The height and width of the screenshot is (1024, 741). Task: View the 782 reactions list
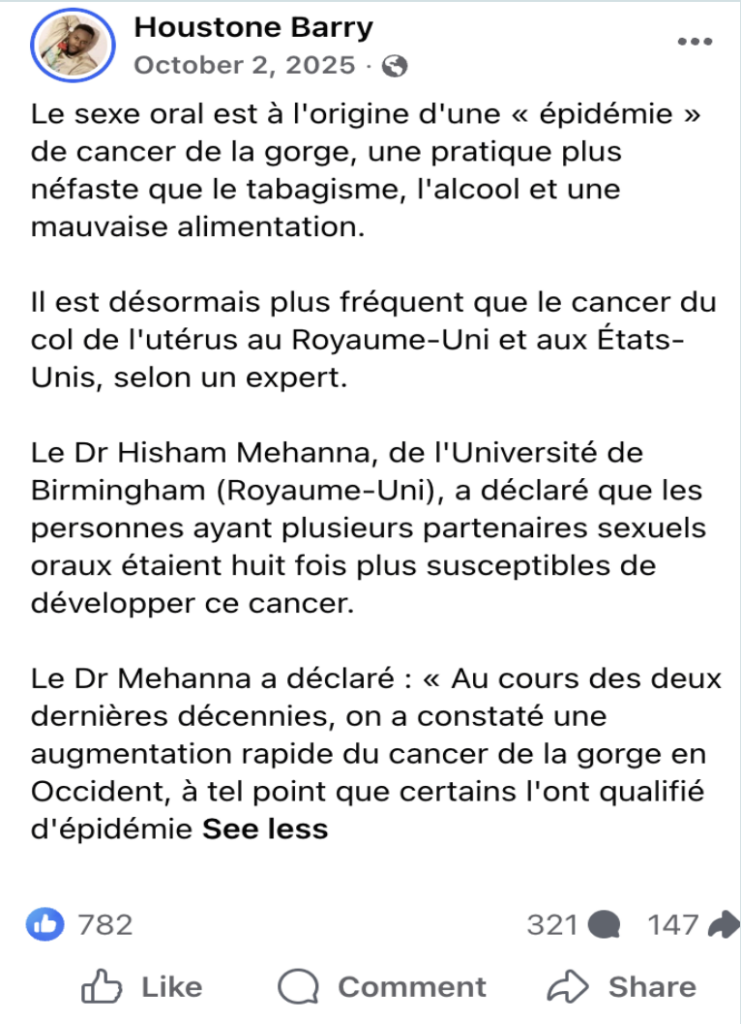tap(85, 925)
